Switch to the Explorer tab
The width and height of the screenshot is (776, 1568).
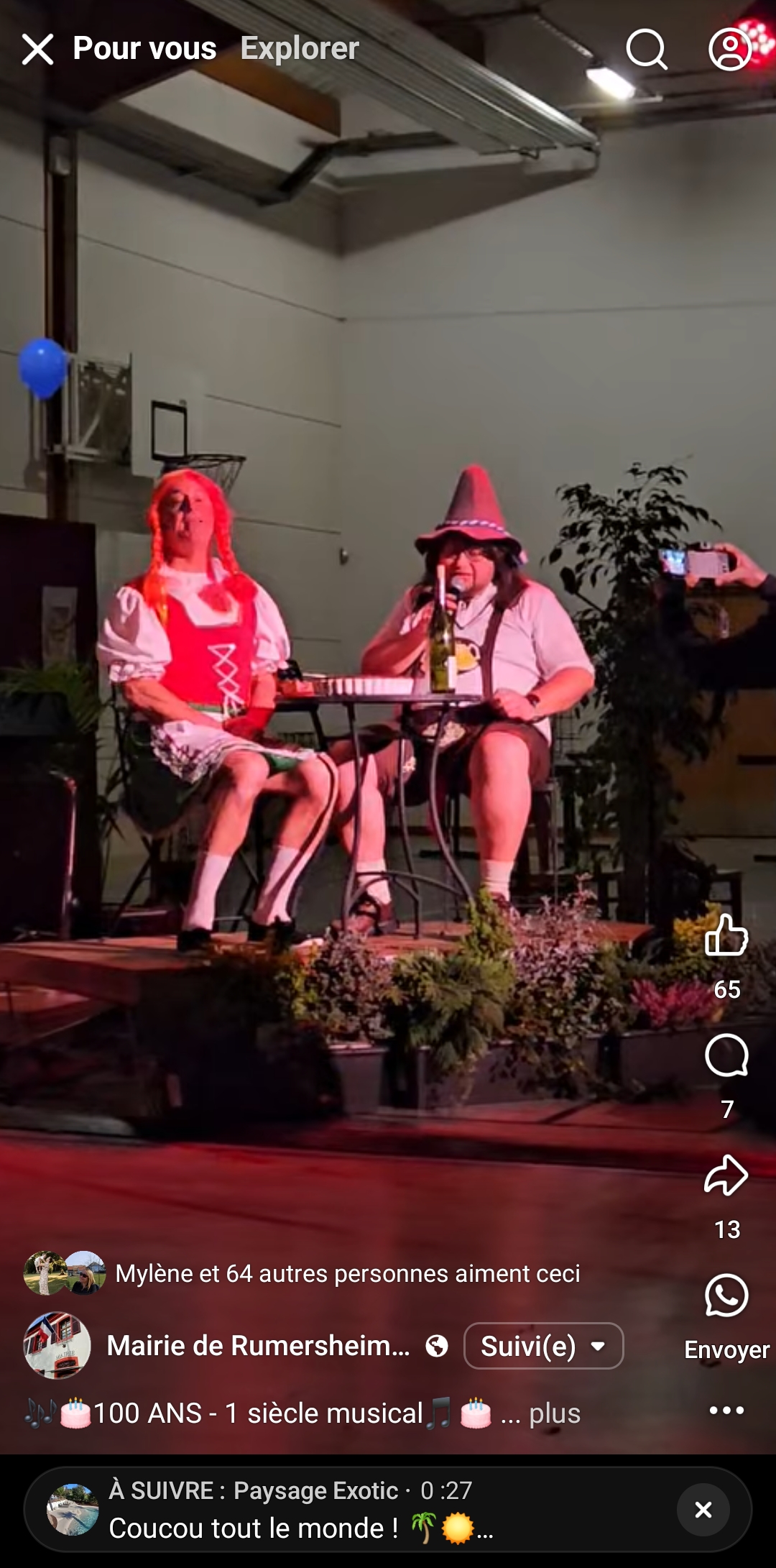299,48
